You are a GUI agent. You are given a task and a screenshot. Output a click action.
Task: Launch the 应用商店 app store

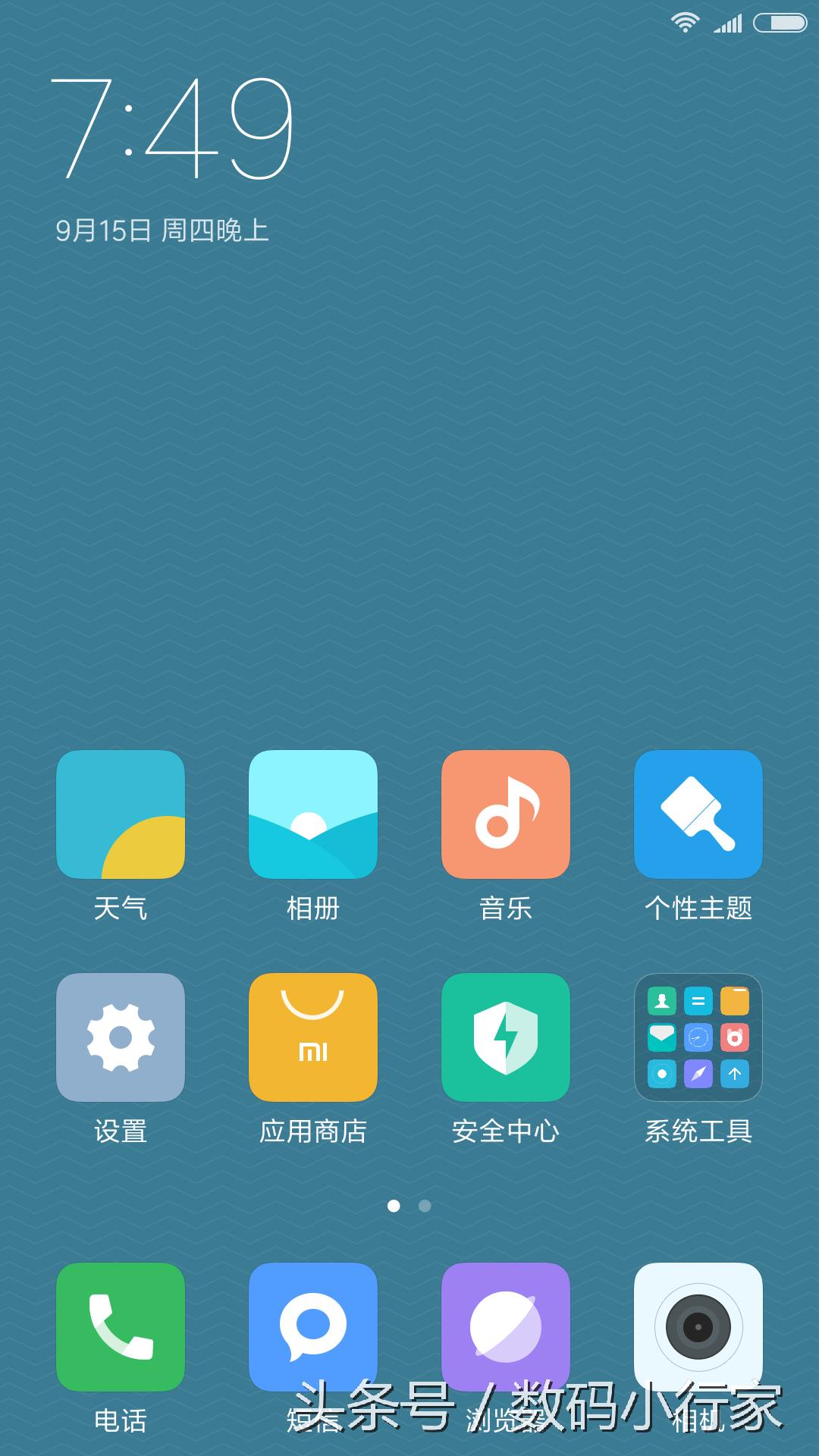point(313,1037)
